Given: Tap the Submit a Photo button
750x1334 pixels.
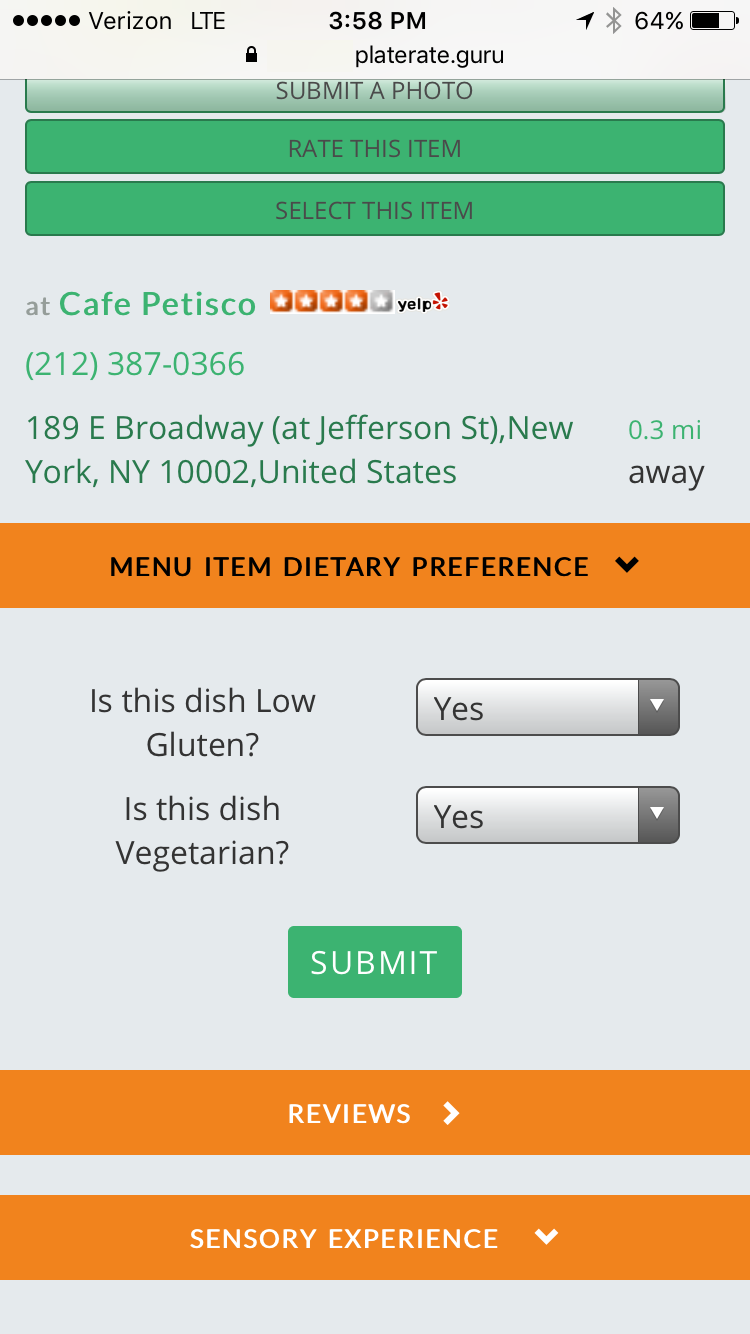Looking at the screenshot, I should tap(374, 92).
